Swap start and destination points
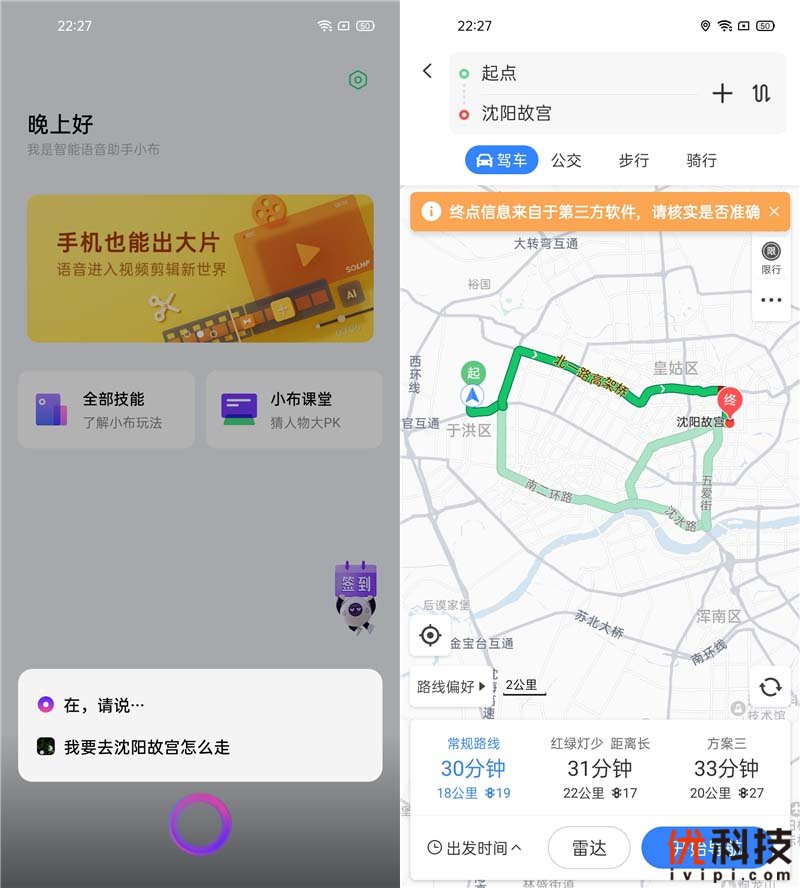800x888 pixels. (x=762, y=93)
